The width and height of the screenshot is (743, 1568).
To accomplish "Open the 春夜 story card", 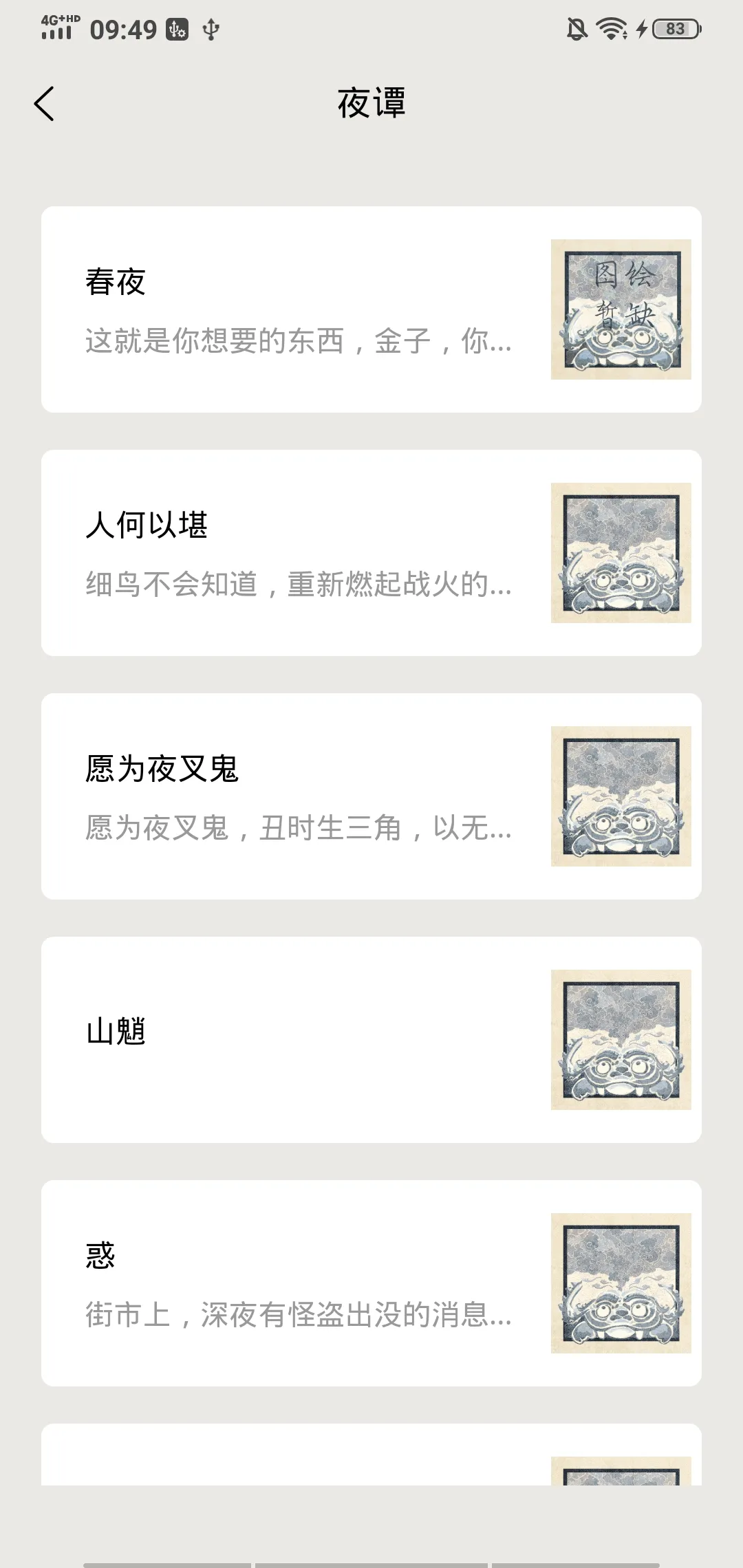I will [x=371, y=309].
